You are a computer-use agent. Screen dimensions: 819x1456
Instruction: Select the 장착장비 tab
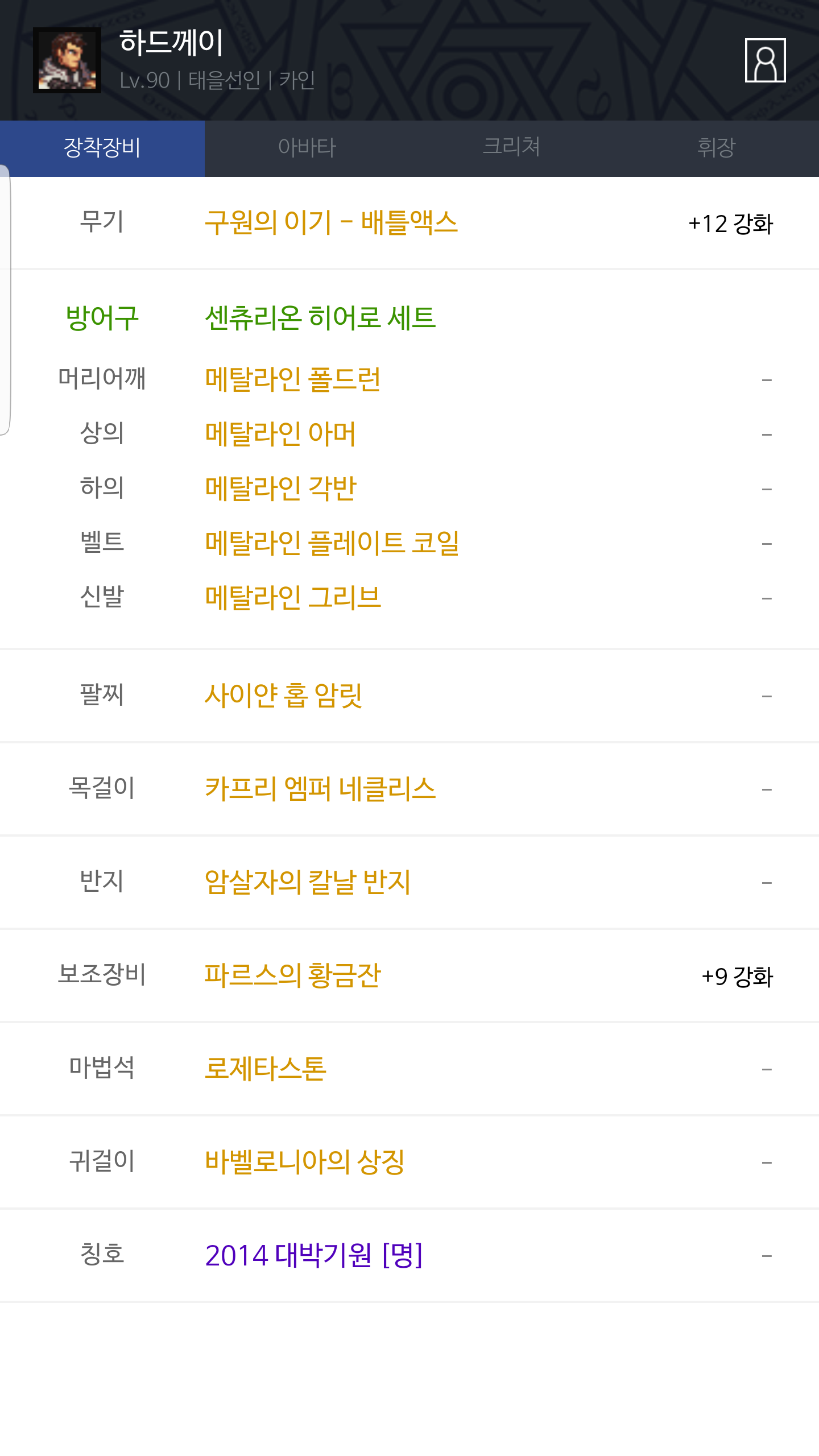click(102, 148)
